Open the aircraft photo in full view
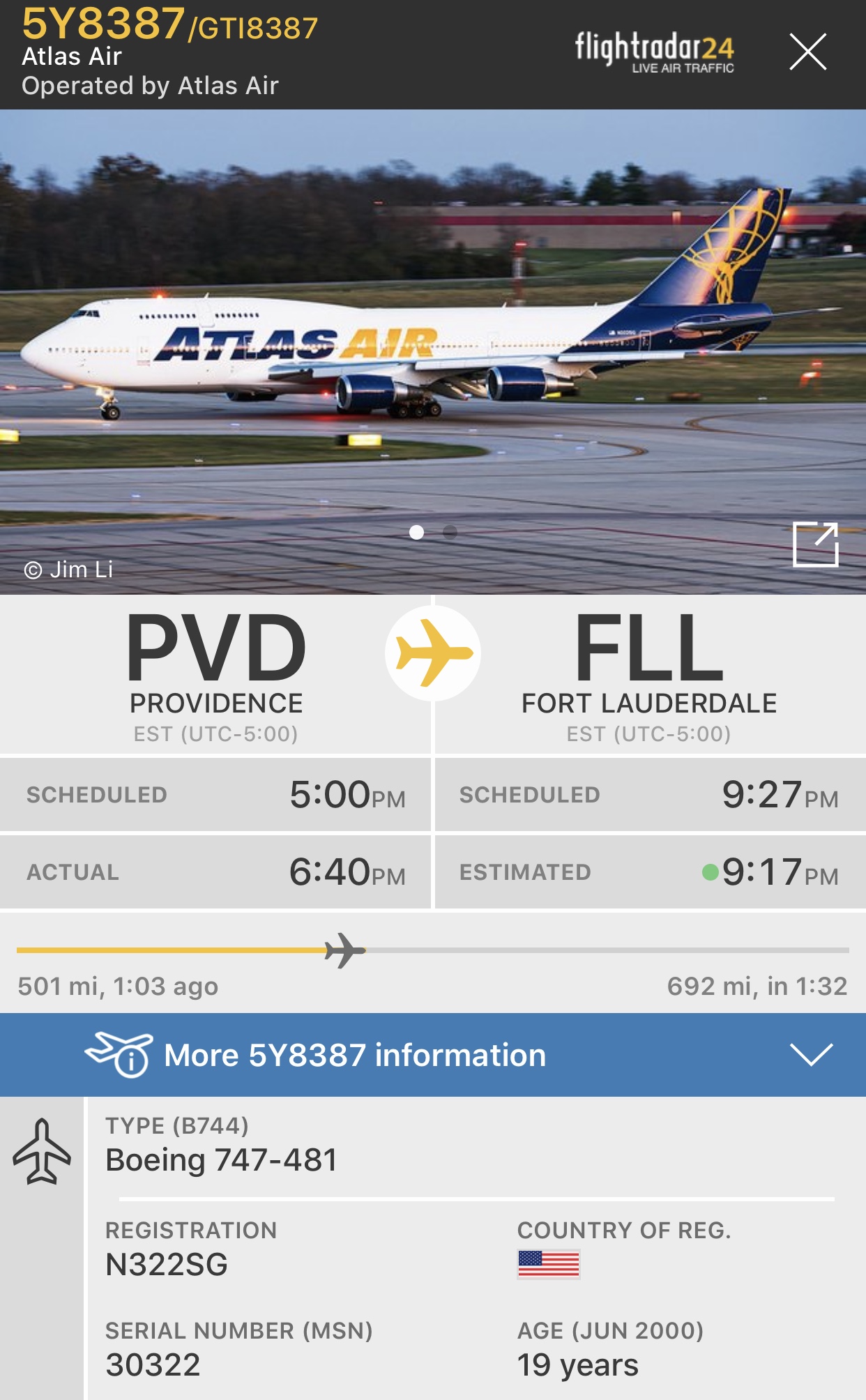This screenshot has width=866, height=1400. [x=815, y=544]
